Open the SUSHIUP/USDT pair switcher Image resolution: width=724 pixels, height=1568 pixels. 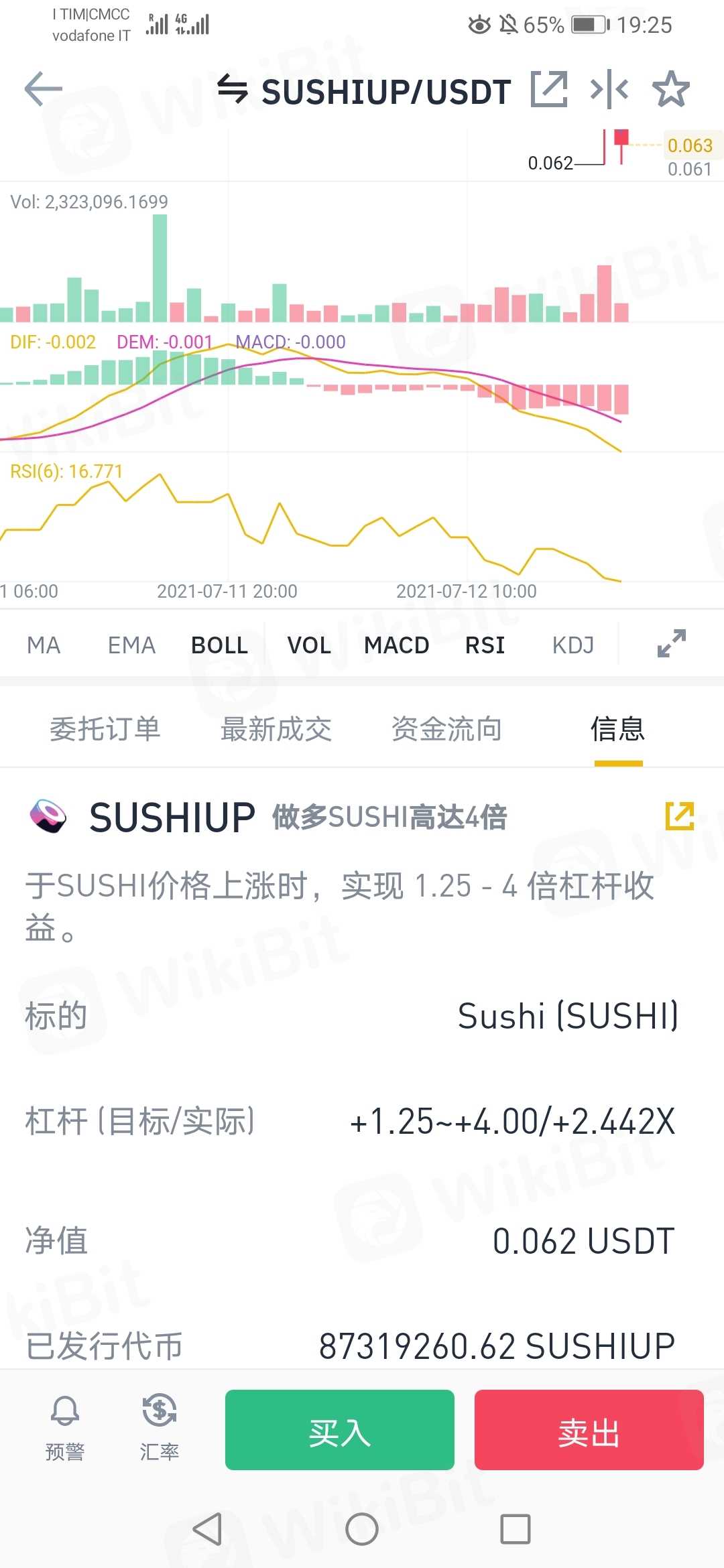[365, 91]
